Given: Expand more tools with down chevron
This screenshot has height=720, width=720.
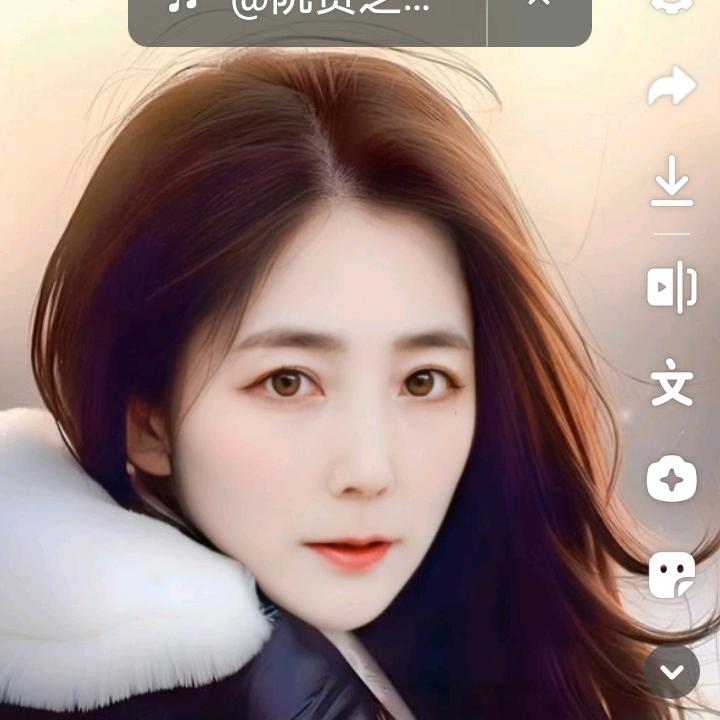Looking at the screenshot, I should pyautogui.click(x=672, y=672).
